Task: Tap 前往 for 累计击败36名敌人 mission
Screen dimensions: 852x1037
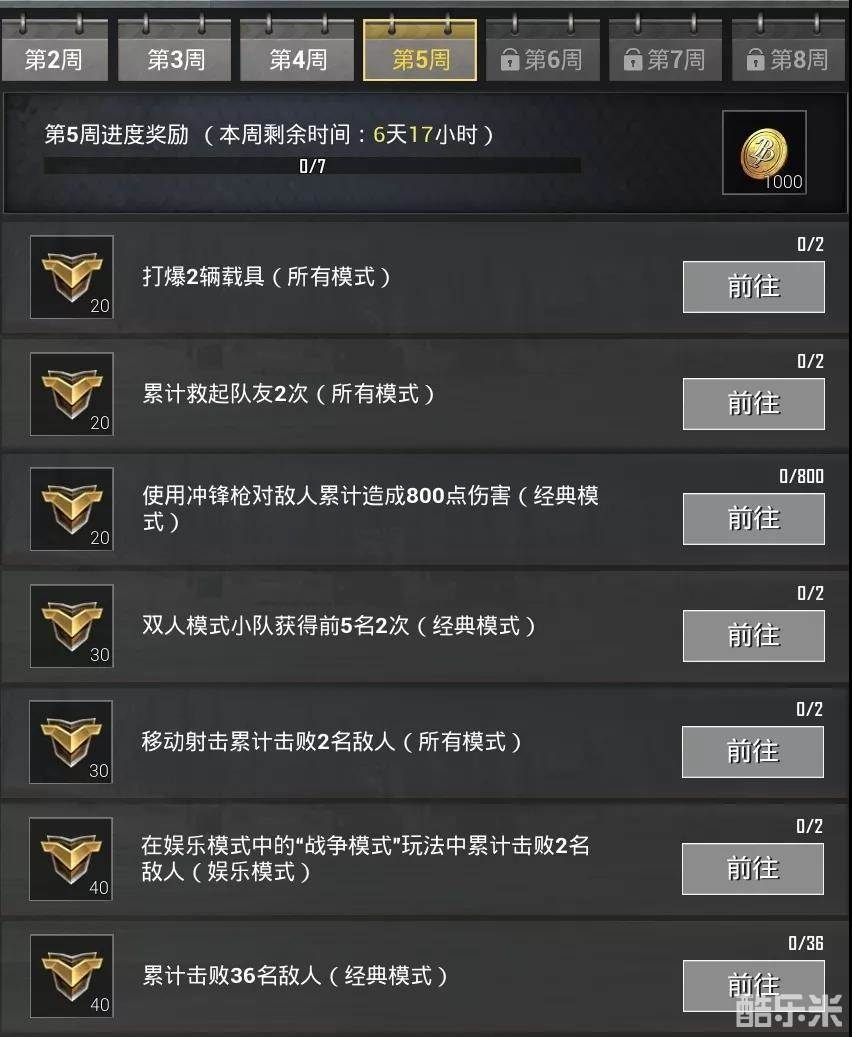Action: (753, 984)
